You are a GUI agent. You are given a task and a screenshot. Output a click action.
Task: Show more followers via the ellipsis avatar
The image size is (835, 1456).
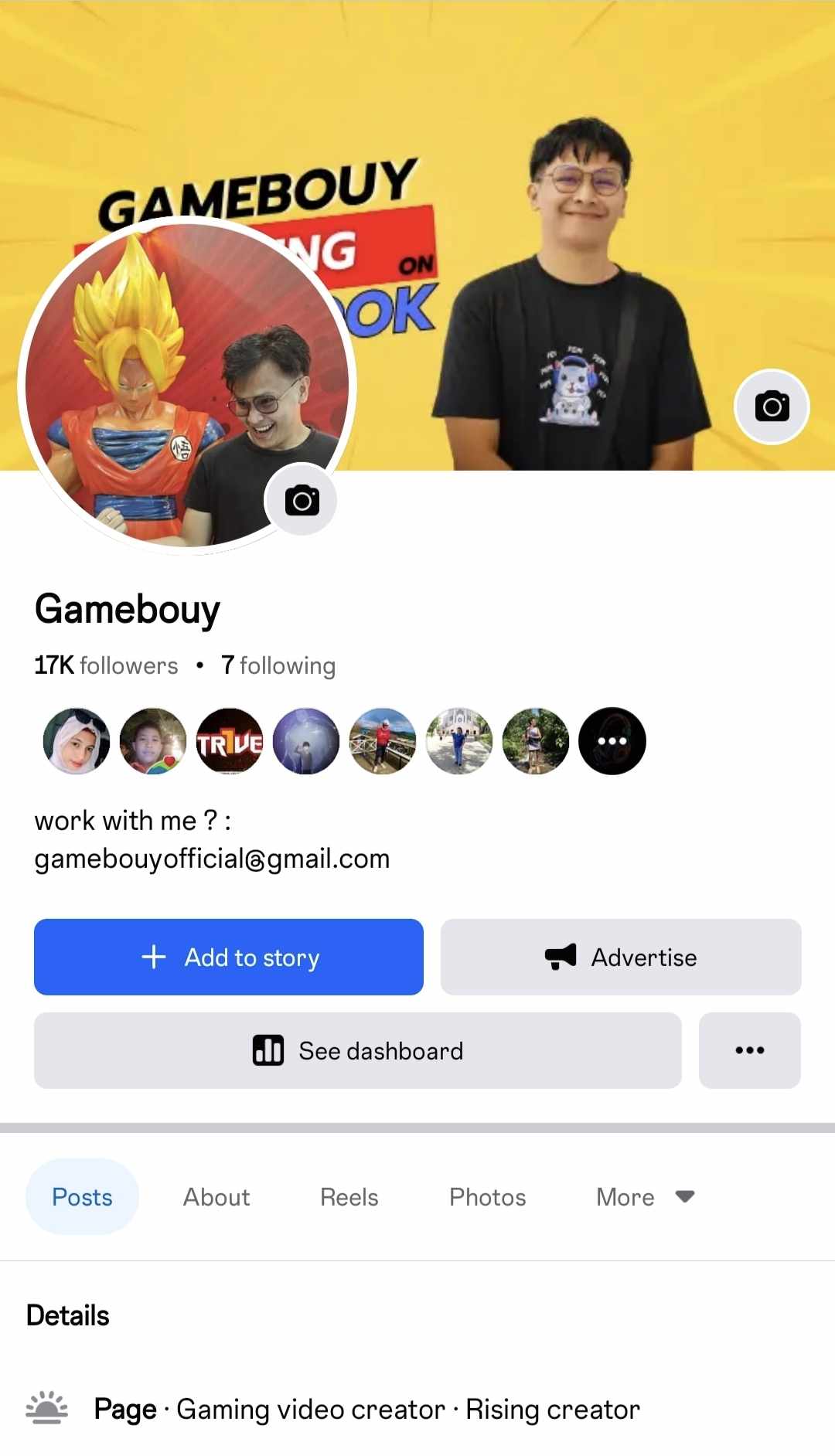612,741
